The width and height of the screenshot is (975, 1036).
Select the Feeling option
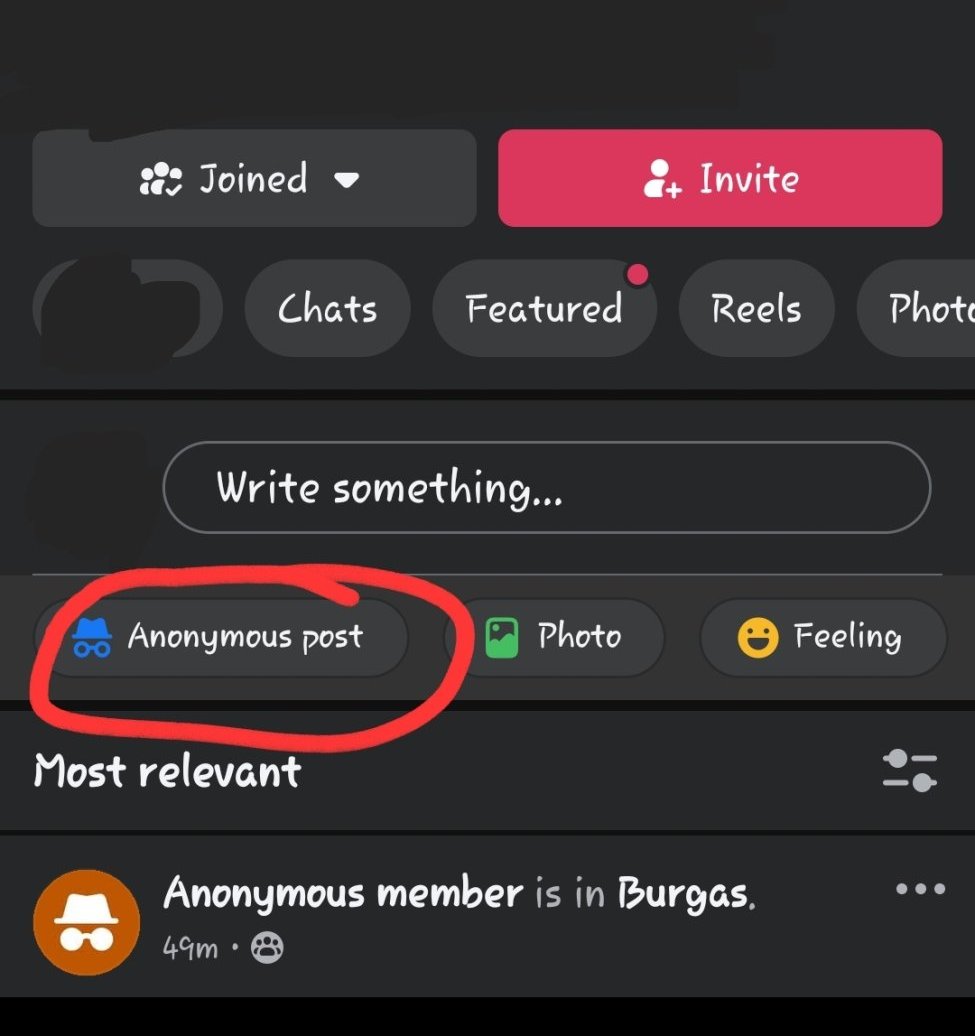(x=821, y=637)
